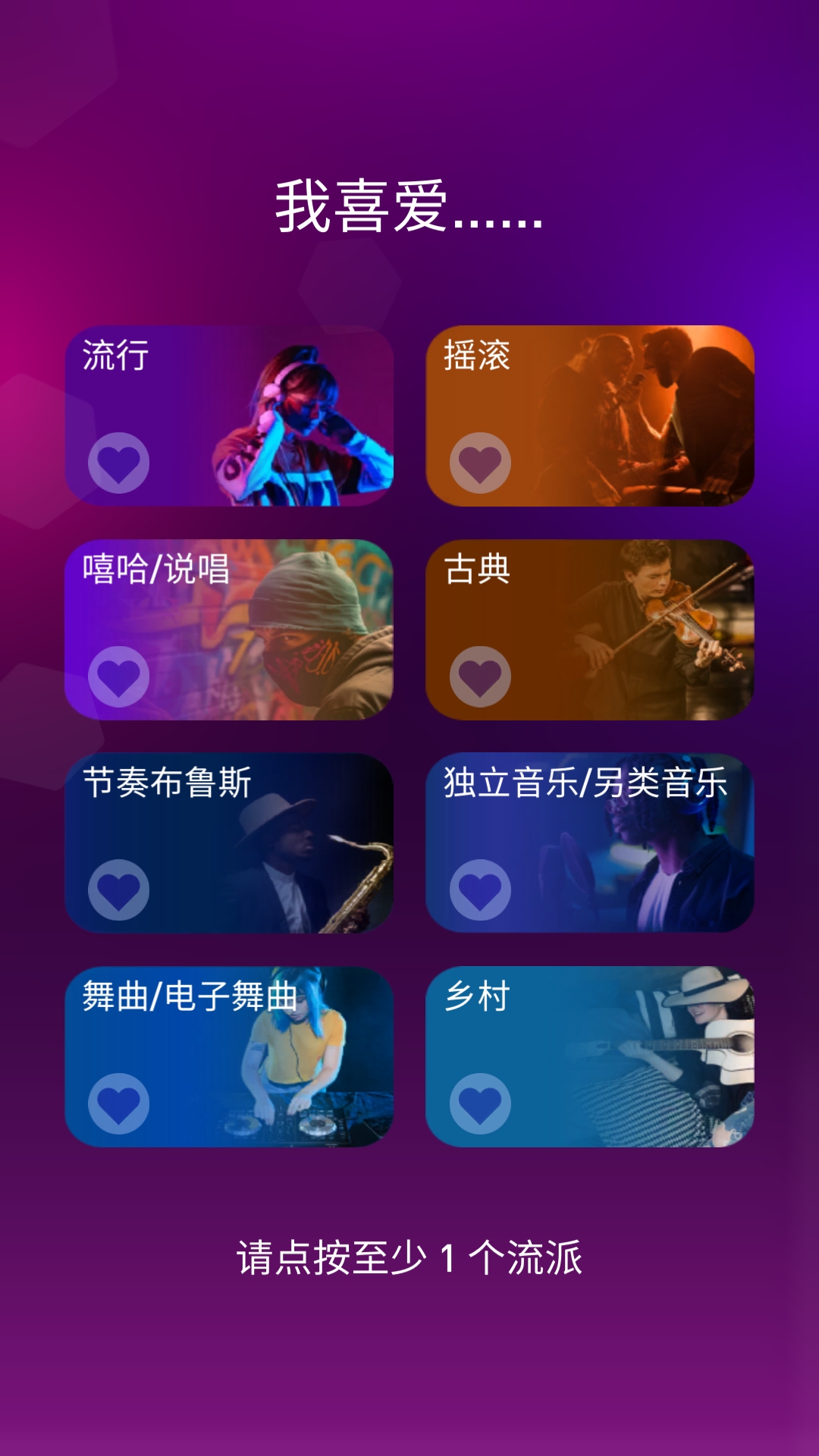Image resolution: width=819 pixels, height=1456 pixels.
Task: Choose the 摇滚 genre card
Action: tap(590, 416)
